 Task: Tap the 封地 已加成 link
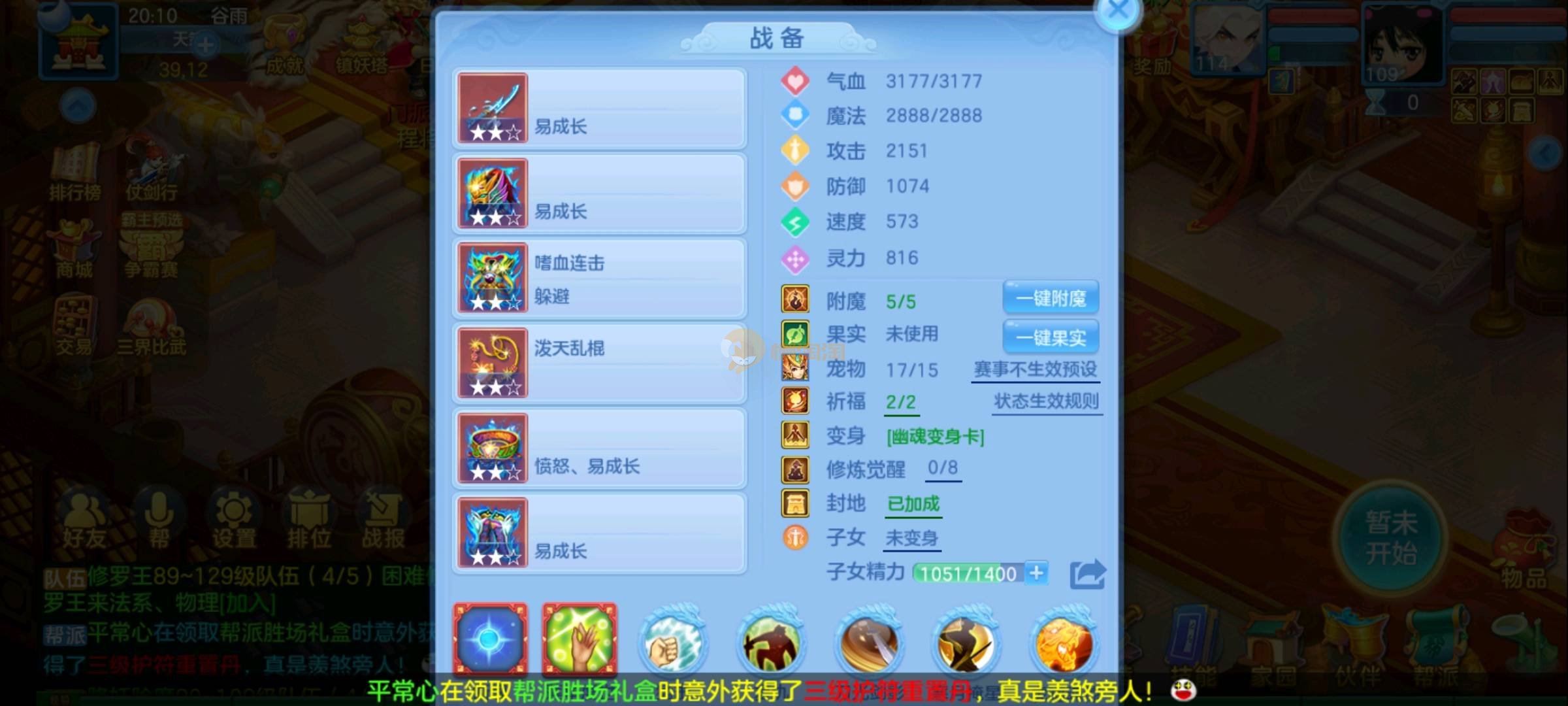[913, 504]
